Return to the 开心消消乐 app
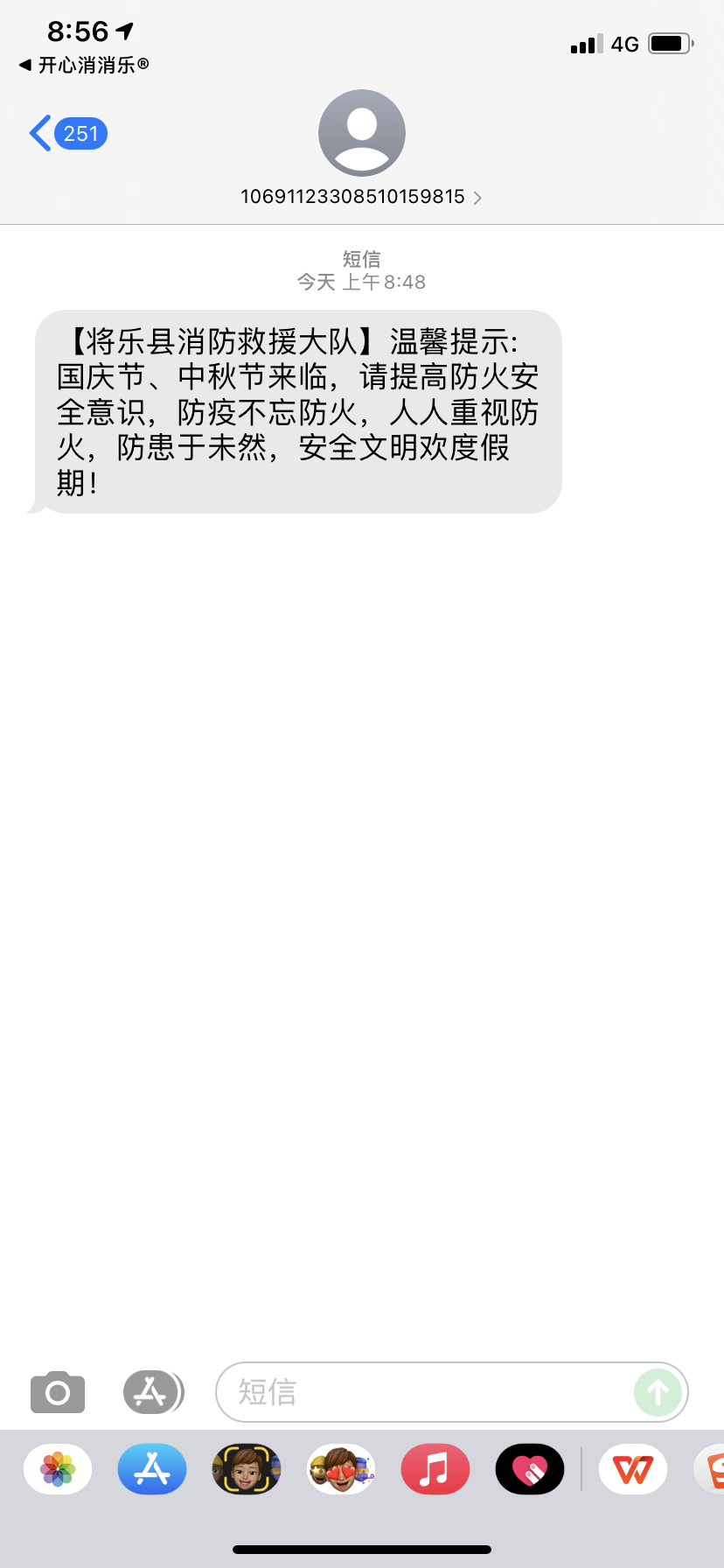The width and height of the screenshot is (724, 1568). pyautogui.click(x=83, y=65)
